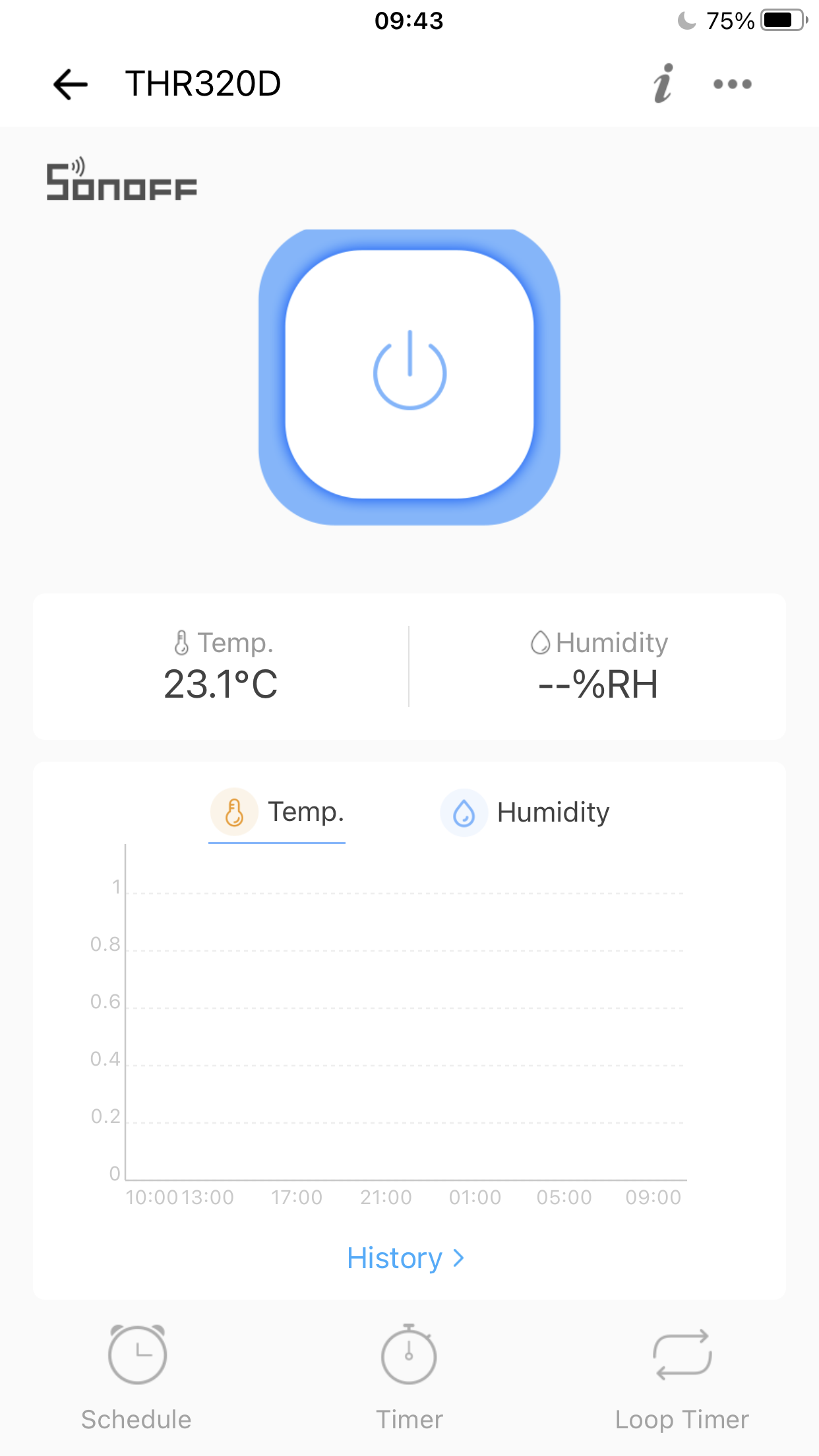Image resolution: width=819 pixels, height=1456 pixels.
Task: Open the History link
Action: (406, 1258)
